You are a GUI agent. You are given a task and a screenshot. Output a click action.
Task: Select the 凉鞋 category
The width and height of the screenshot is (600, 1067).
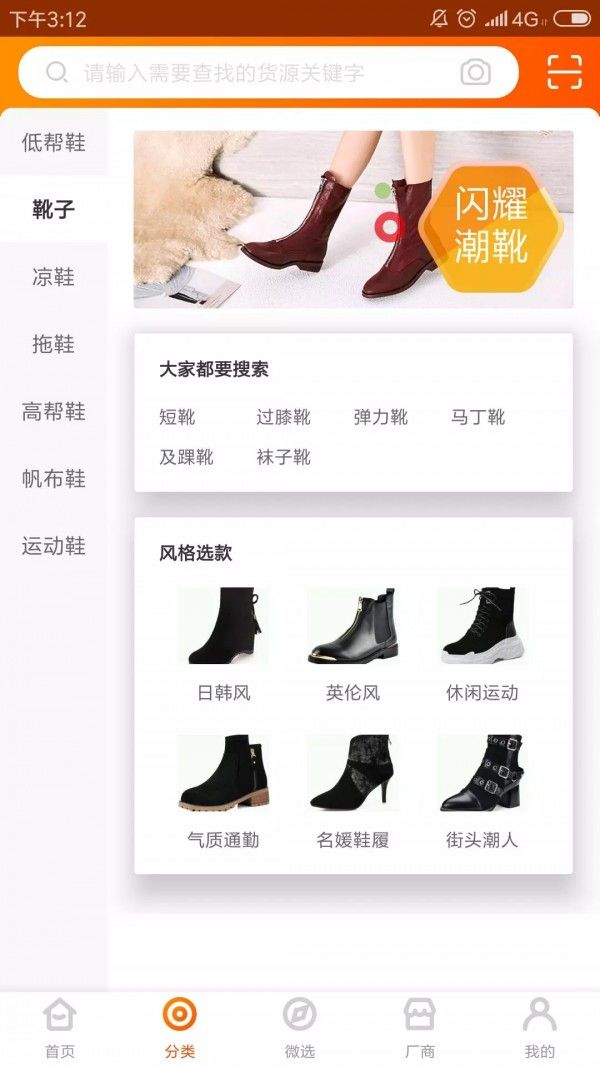click(54, 277)
